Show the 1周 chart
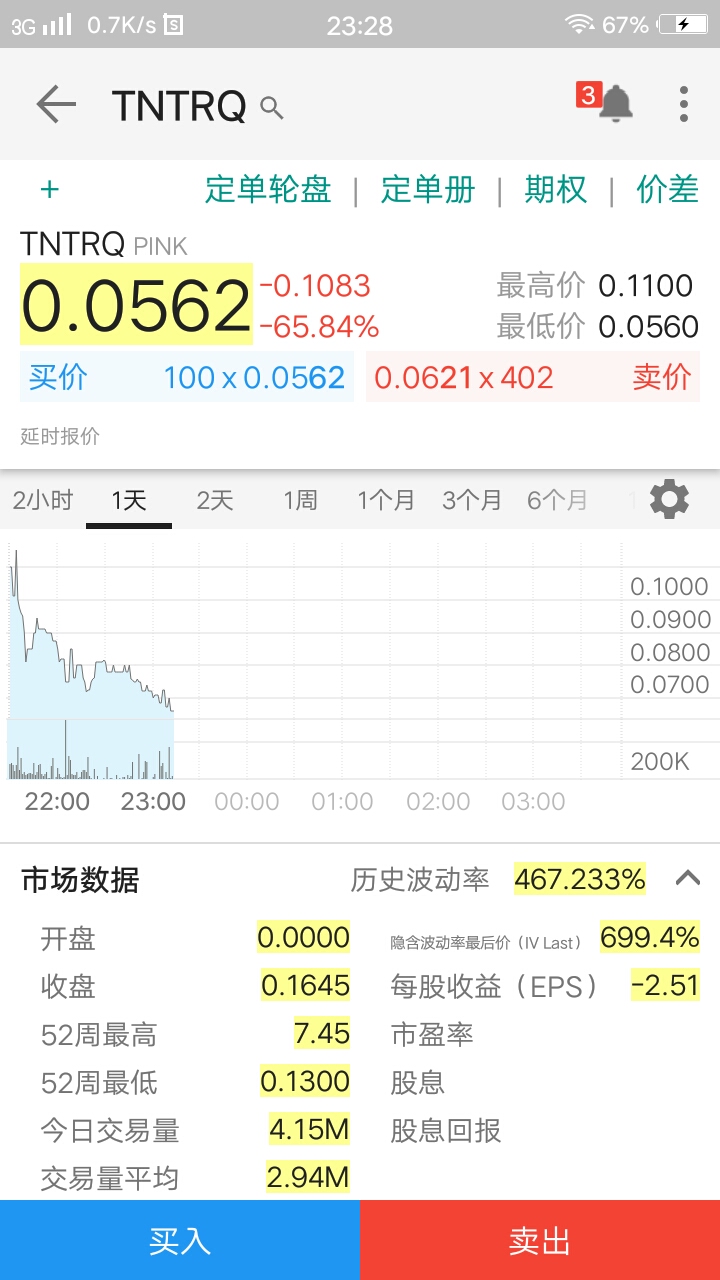This screenshot has height=1280, width=720. coord(300,500)
